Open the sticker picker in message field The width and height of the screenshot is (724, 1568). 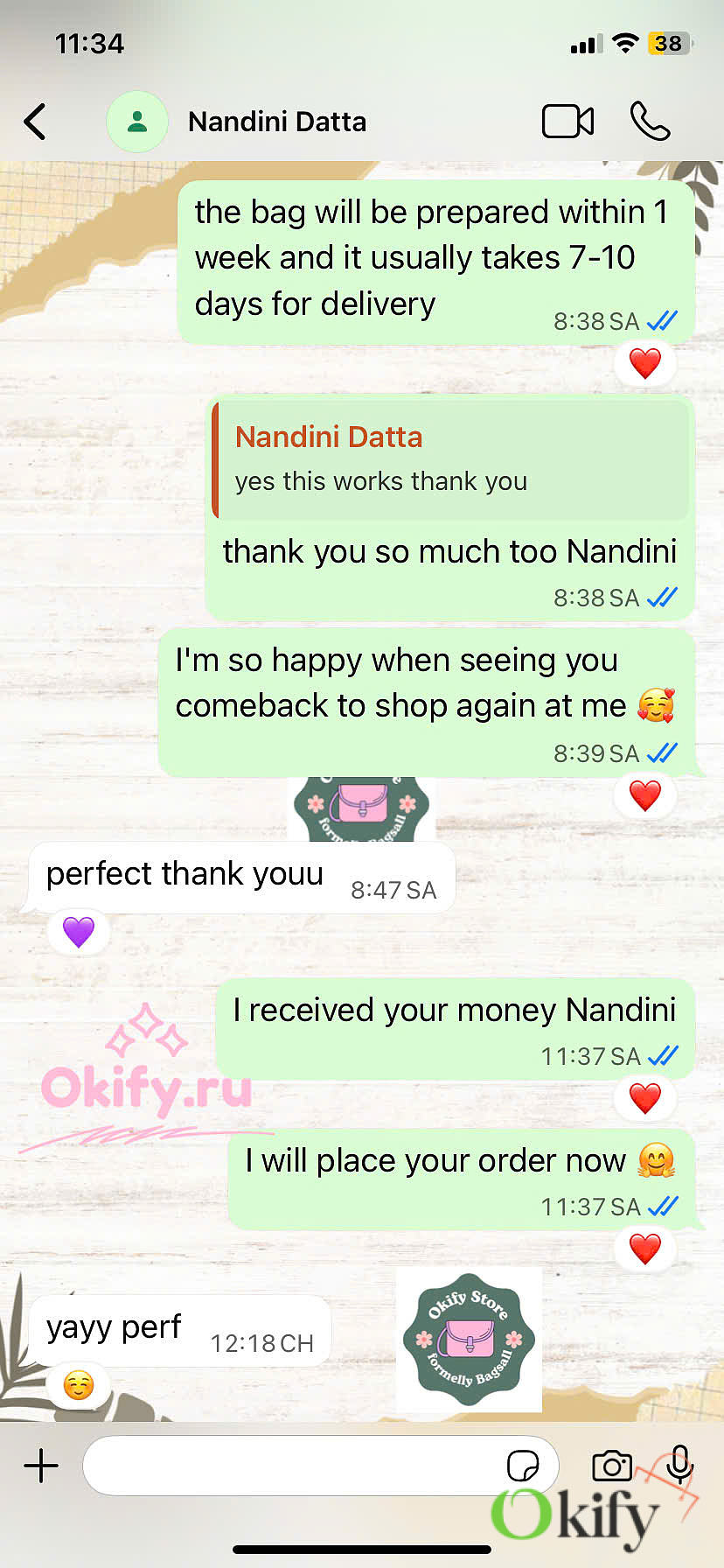coord(522,1465)
